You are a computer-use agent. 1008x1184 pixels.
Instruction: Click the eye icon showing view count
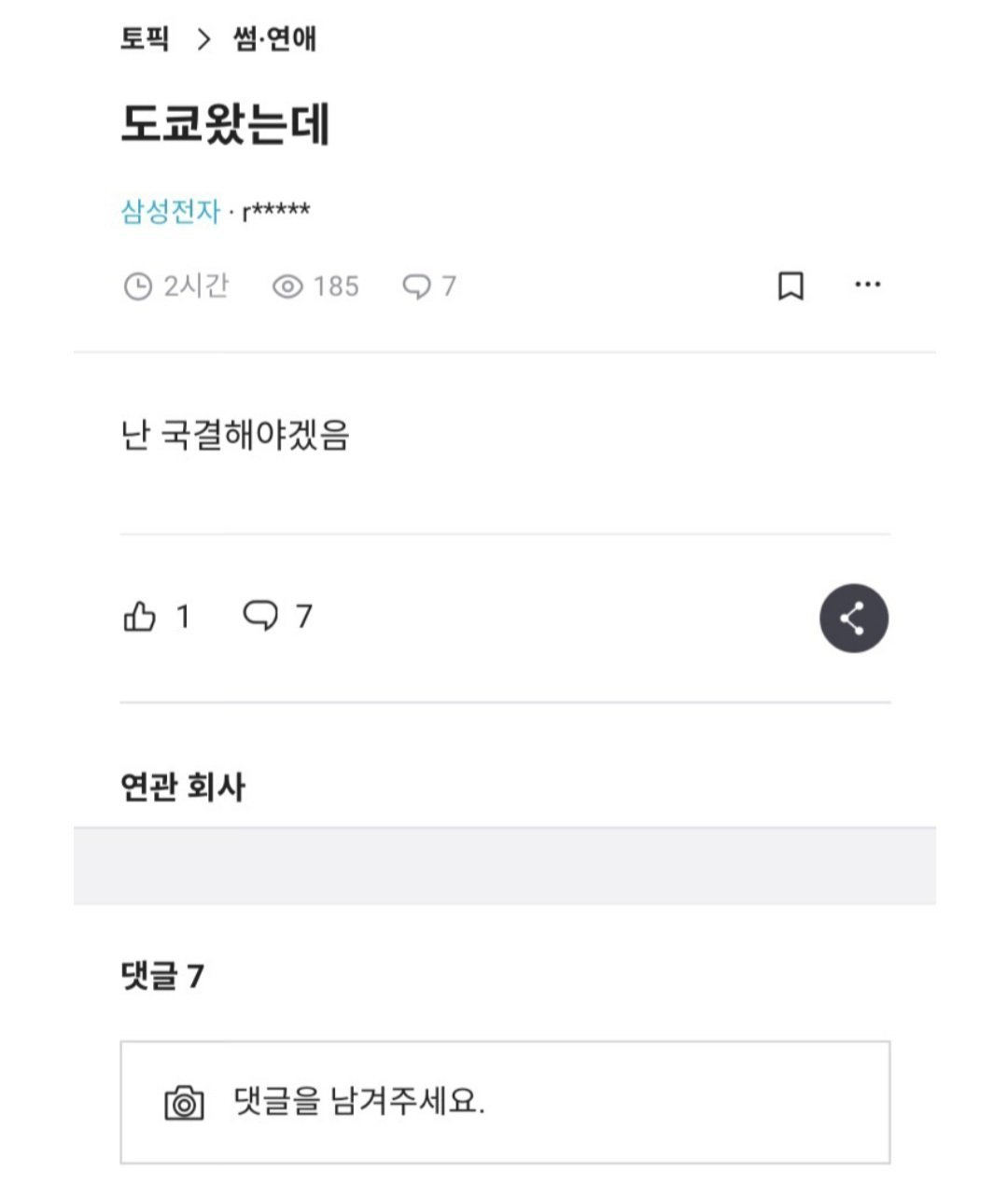click(285, 286)
